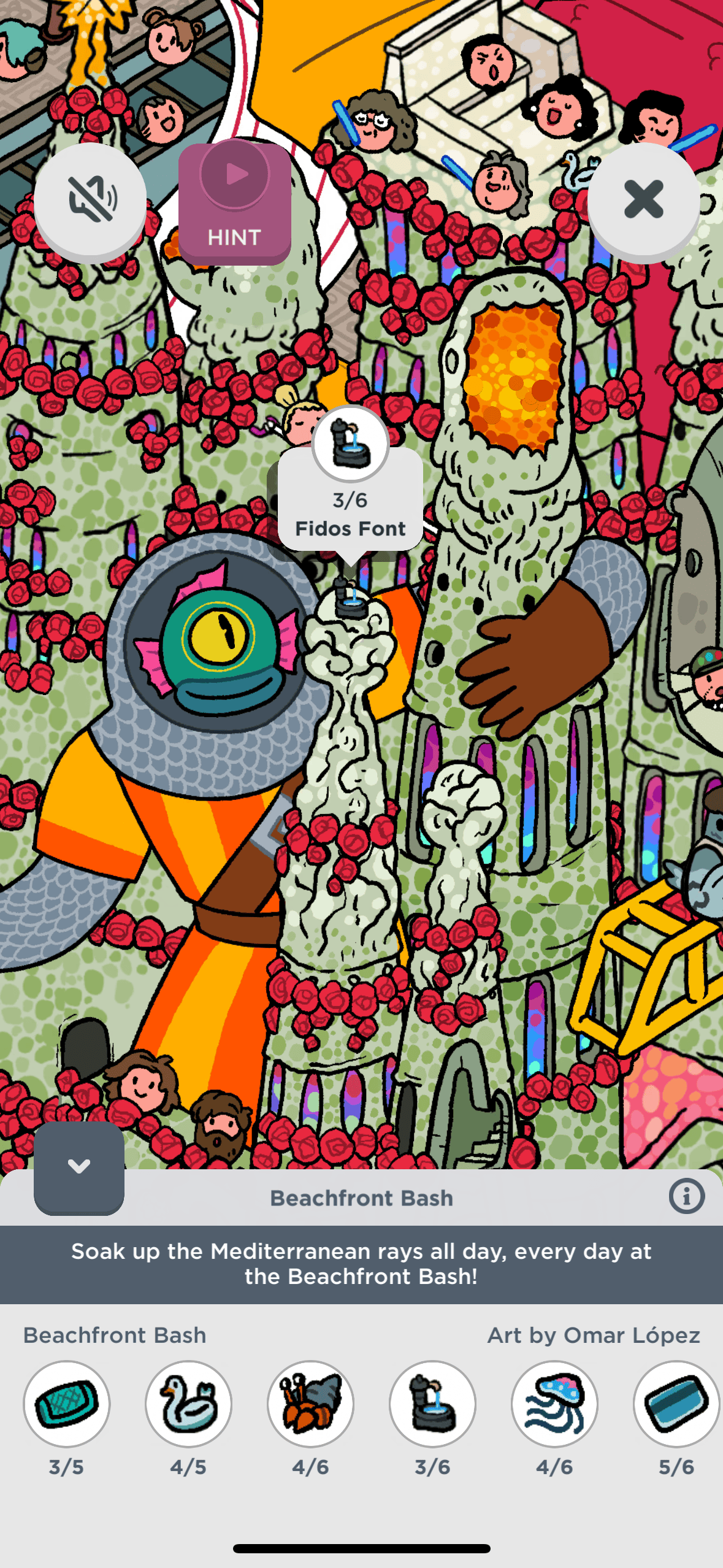Select the jellyfish item
This screenshot has height=1568, width=723.
tap(554, 1404)
